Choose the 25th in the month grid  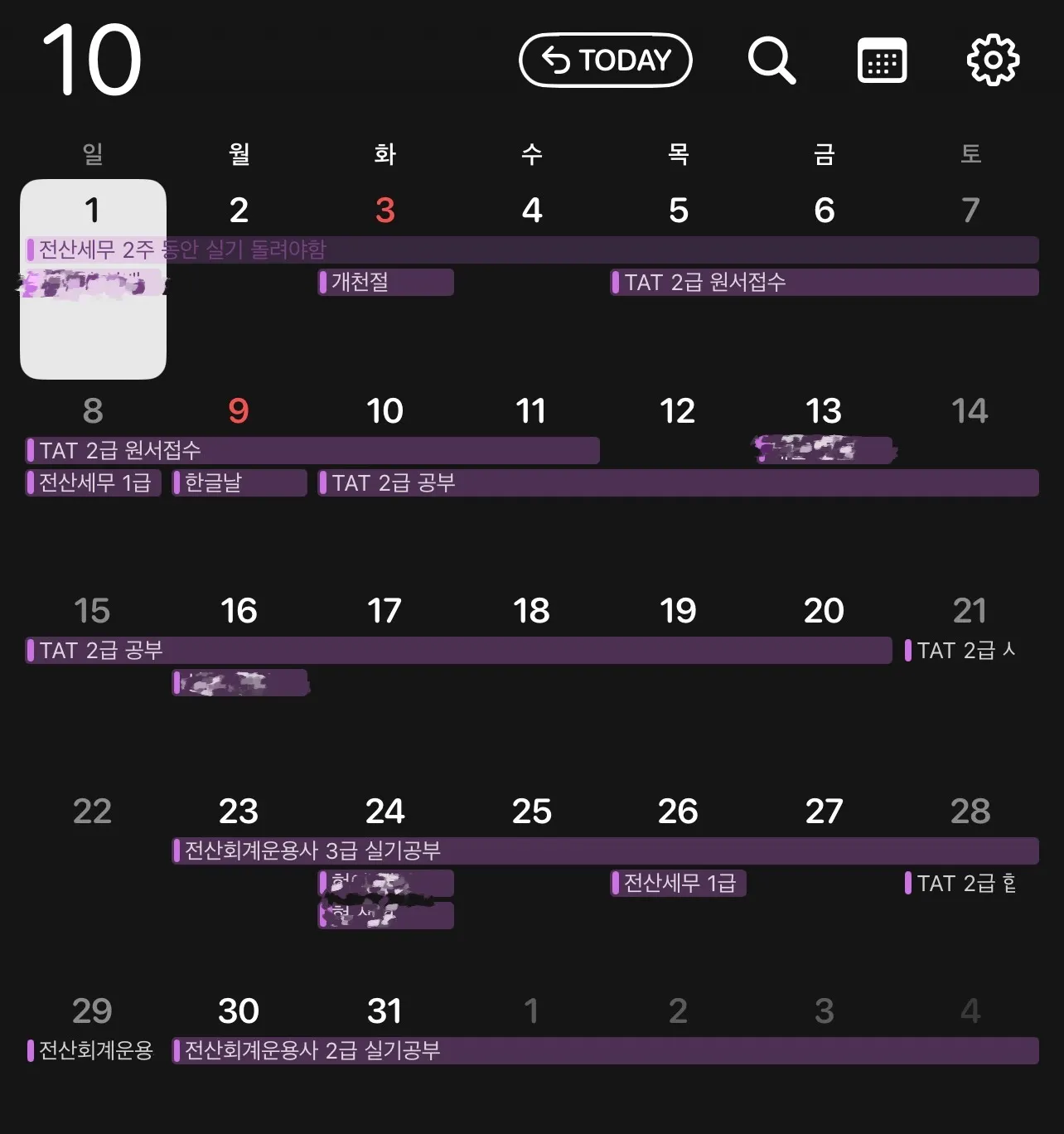pos(531,811)
